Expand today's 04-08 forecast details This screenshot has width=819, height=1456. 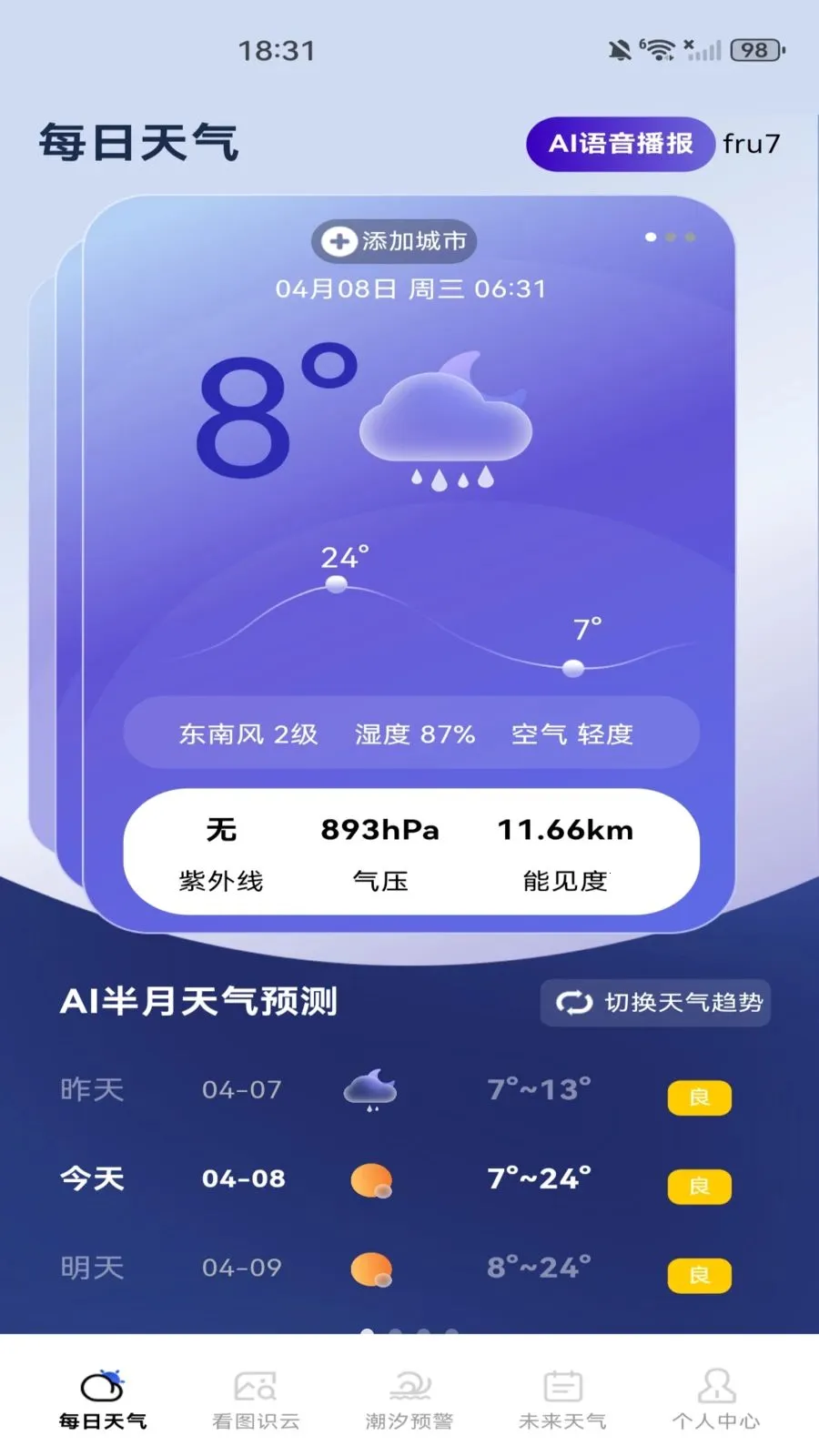[409, 1179]
